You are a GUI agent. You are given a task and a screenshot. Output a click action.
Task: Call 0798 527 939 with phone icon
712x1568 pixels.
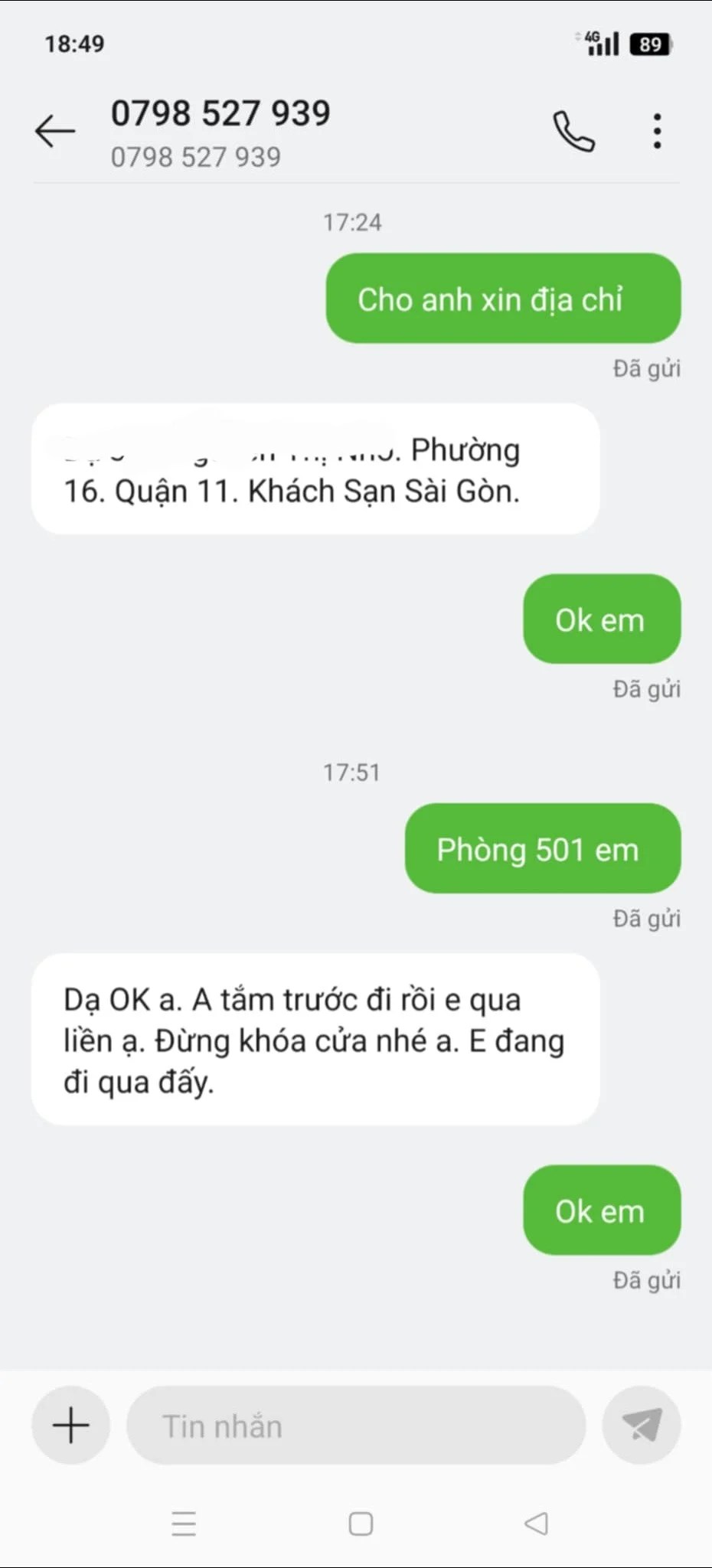point(573,132)
